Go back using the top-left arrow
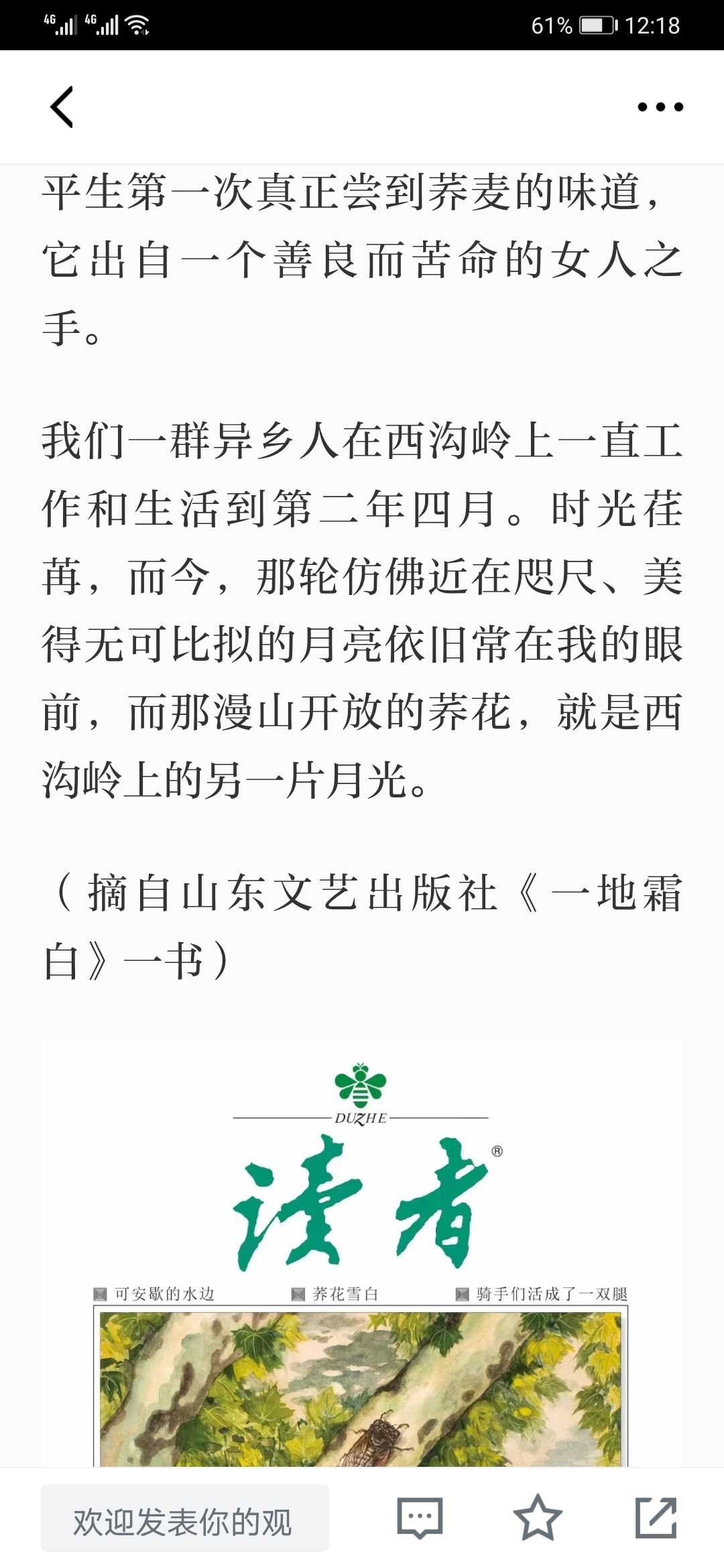724x1568 pixels. tap(62, 107)
